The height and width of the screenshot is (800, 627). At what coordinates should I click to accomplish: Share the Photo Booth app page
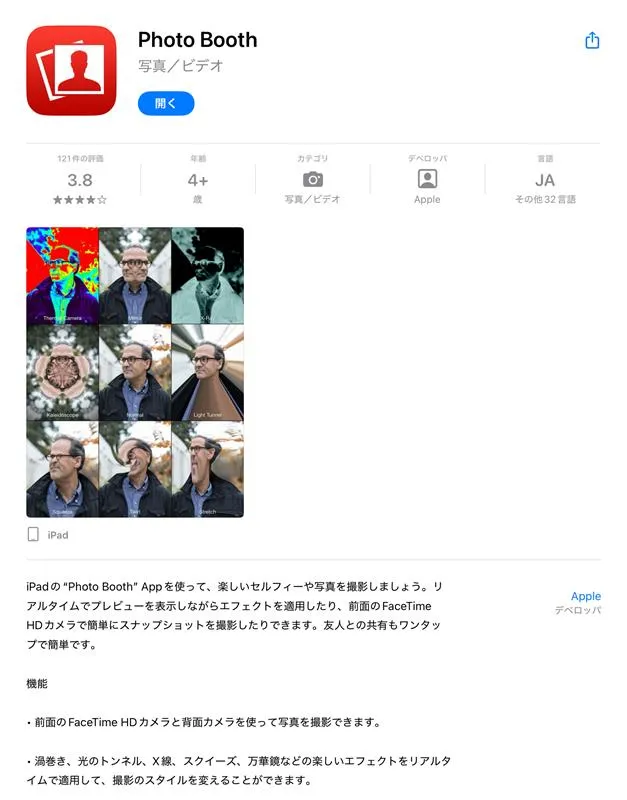pyautogui.click(x=592, y=41)
